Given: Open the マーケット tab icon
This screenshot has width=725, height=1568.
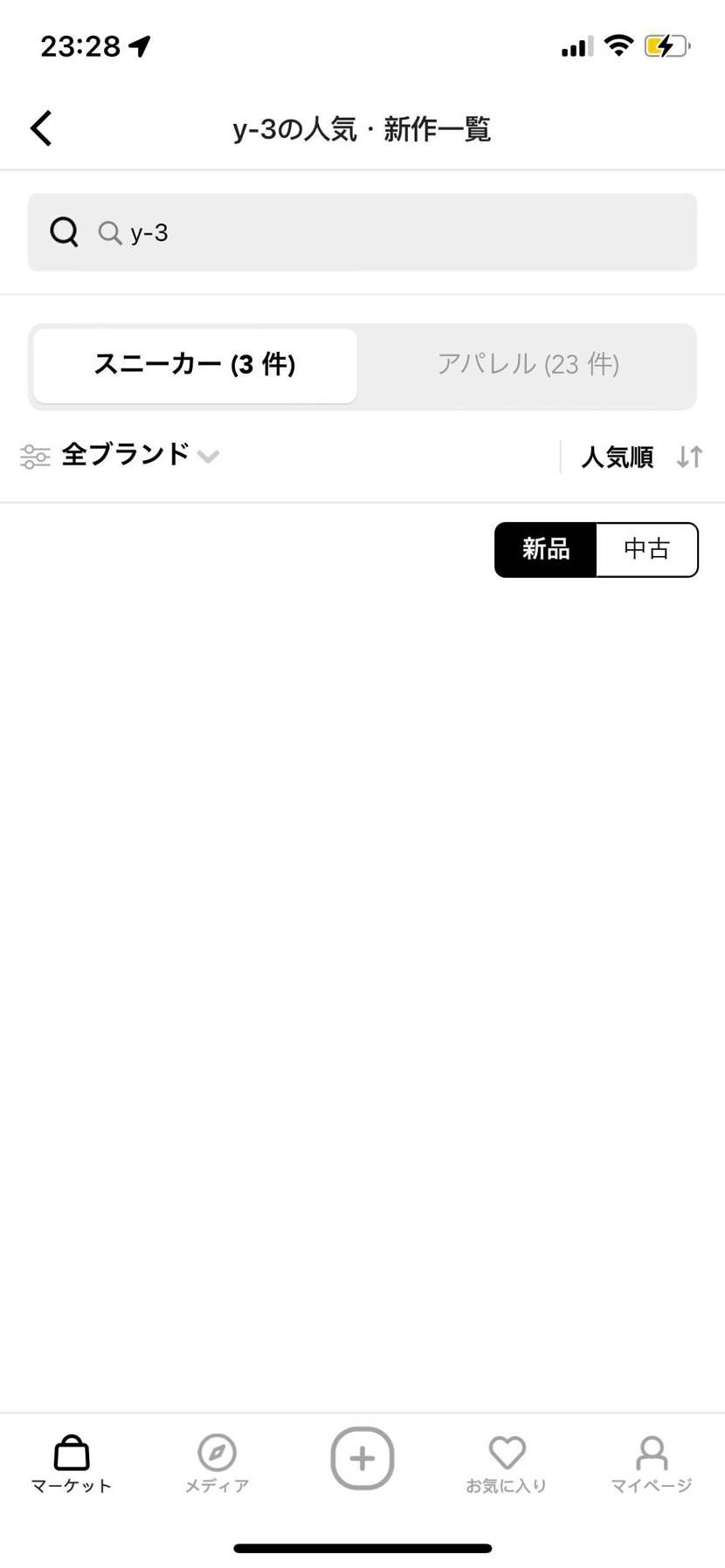Looking at the screenshot, I should pos(70,1454).
